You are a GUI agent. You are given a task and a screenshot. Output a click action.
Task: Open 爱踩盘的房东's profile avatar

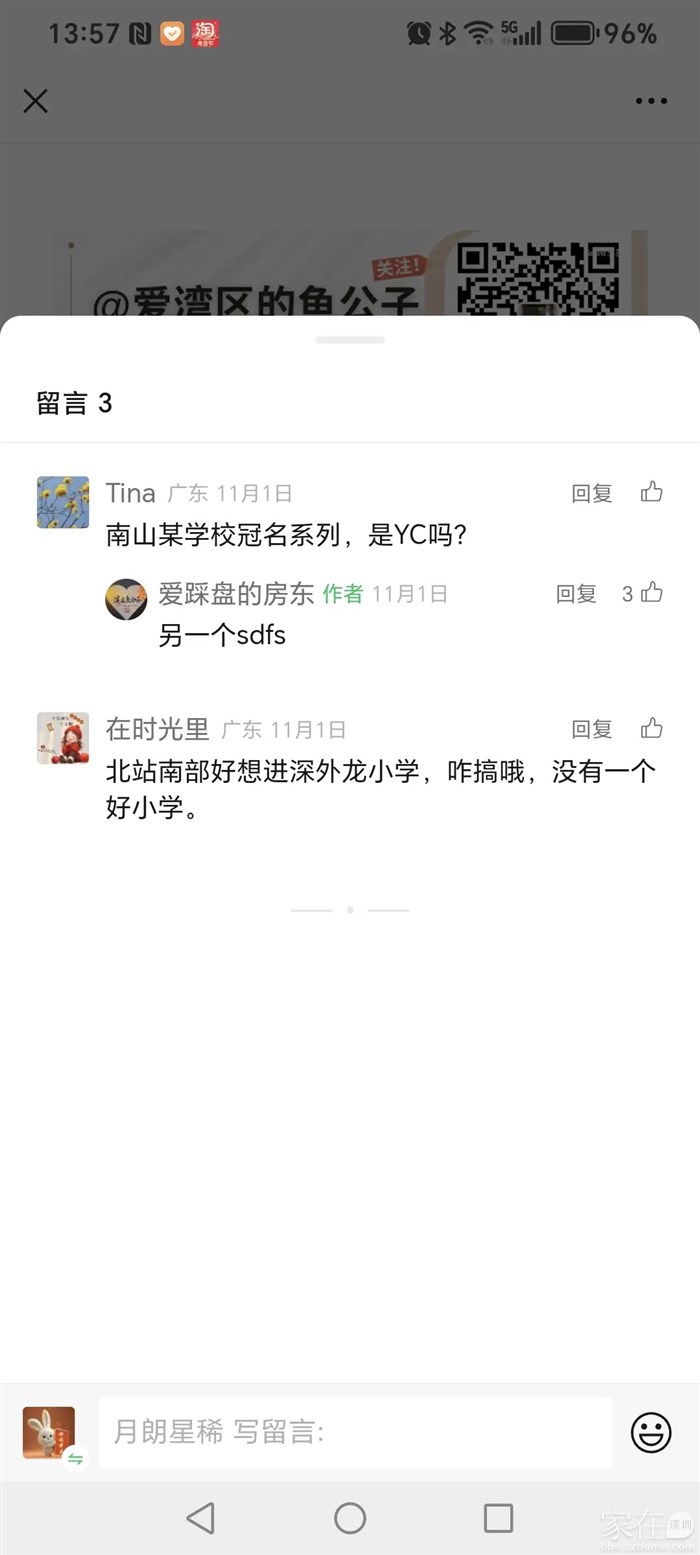126,599
